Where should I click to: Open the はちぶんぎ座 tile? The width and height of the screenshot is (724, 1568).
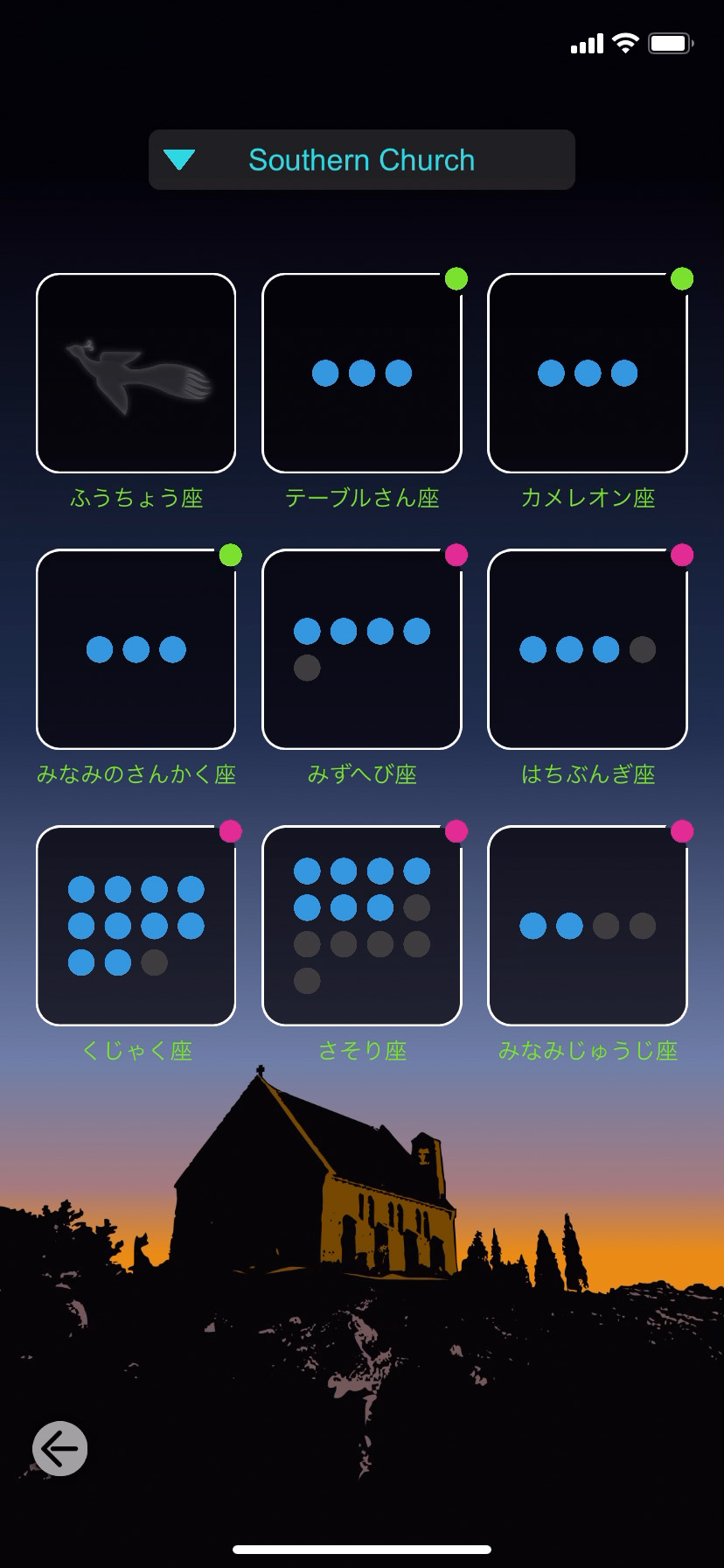click(588, 649)
